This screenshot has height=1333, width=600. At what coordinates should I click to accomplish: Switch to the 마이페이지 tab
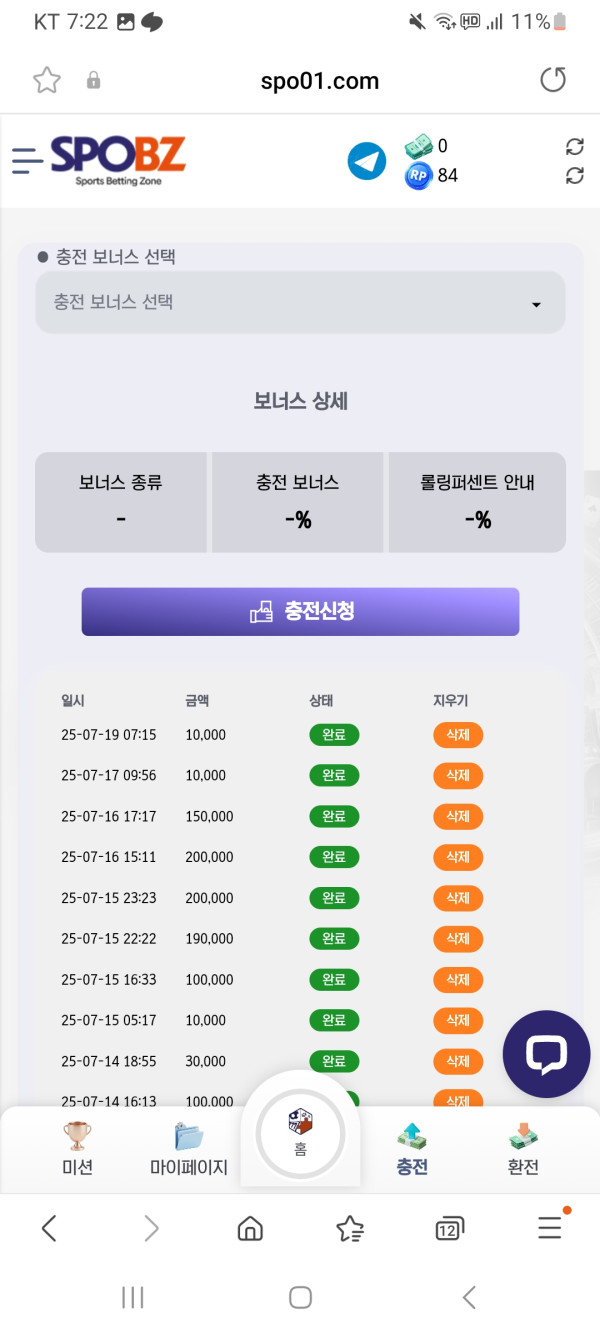tap(189, 1149)
